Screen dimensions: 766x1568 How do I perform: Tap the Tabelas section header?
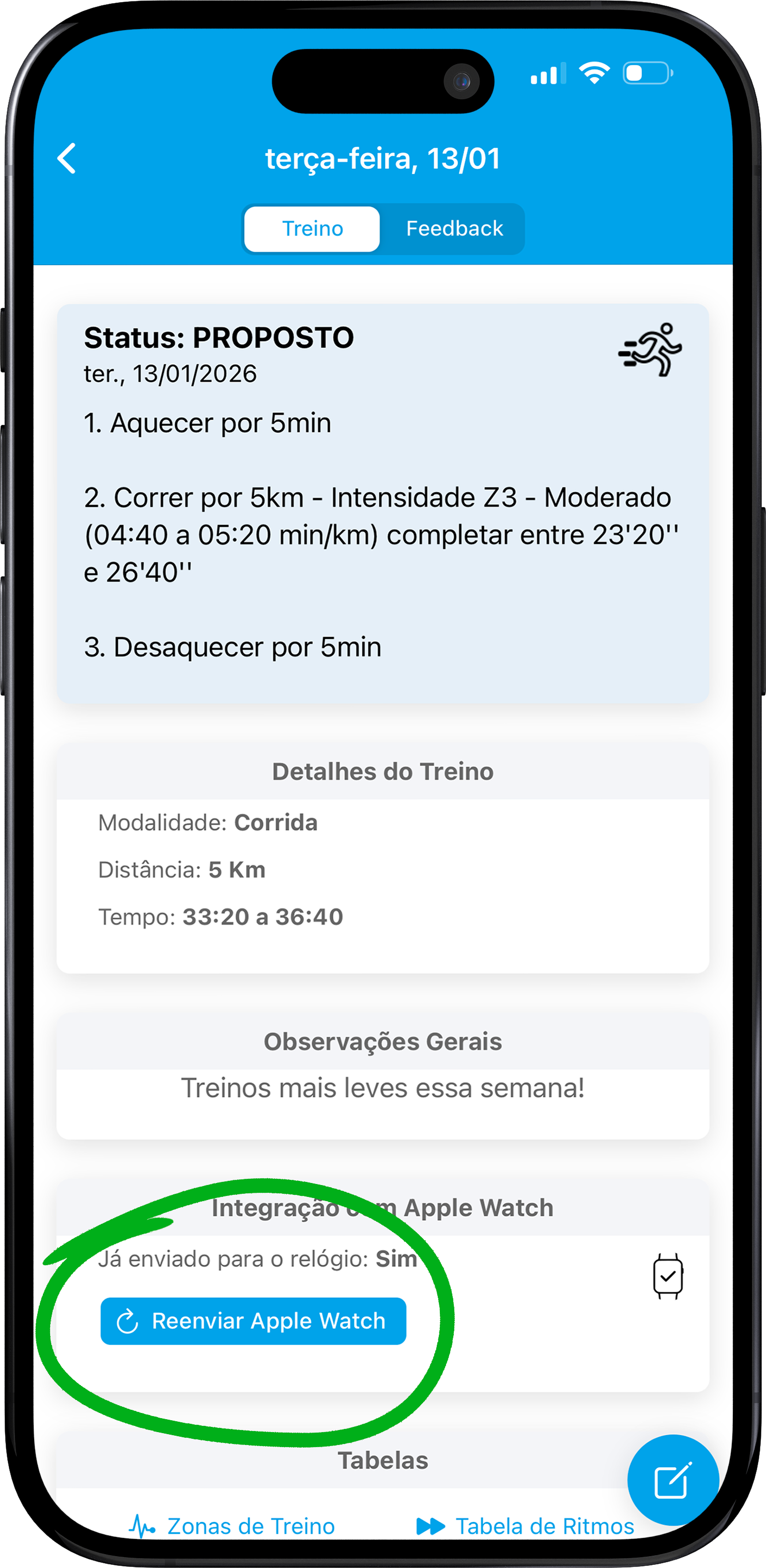tap(383, 1459)
